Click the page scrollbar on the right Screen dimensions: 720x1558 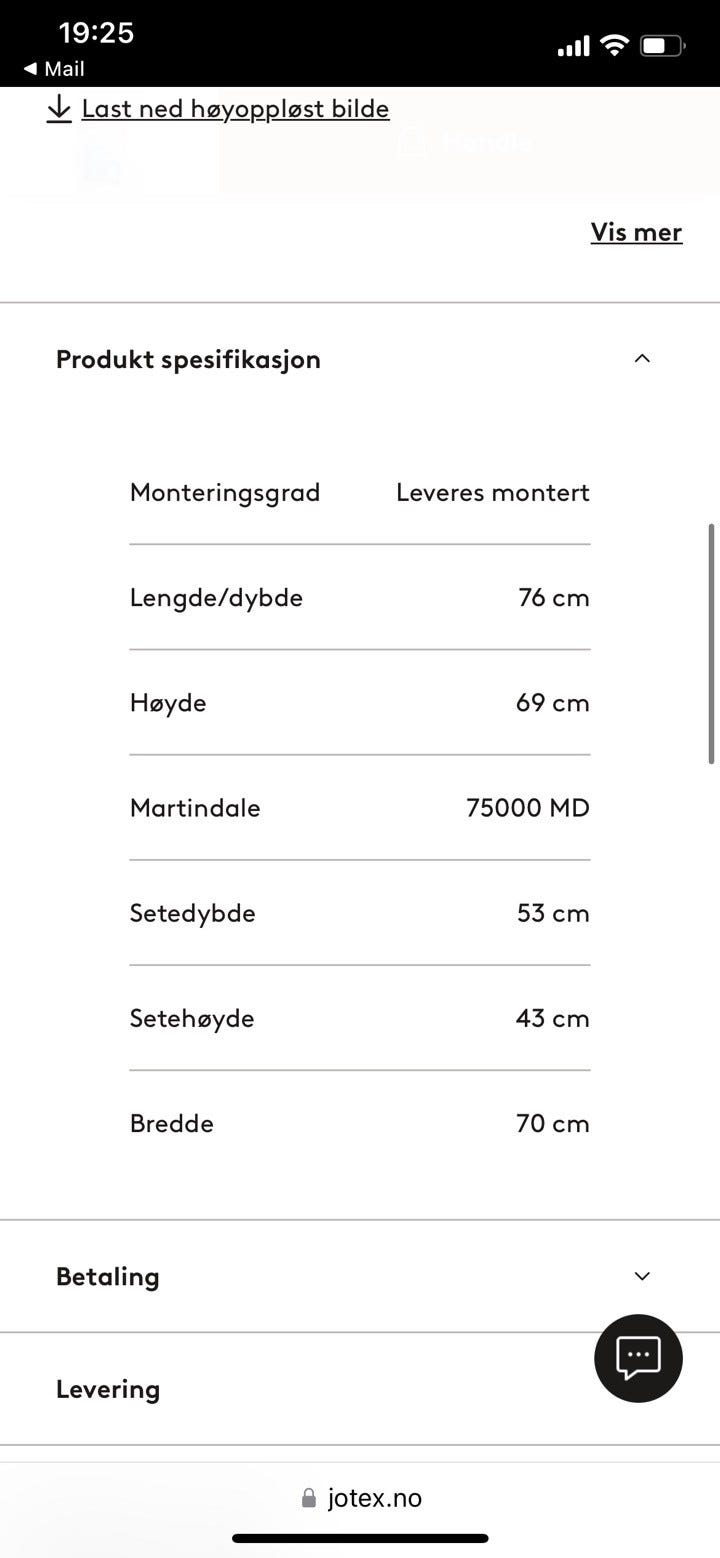coord(712,640)
